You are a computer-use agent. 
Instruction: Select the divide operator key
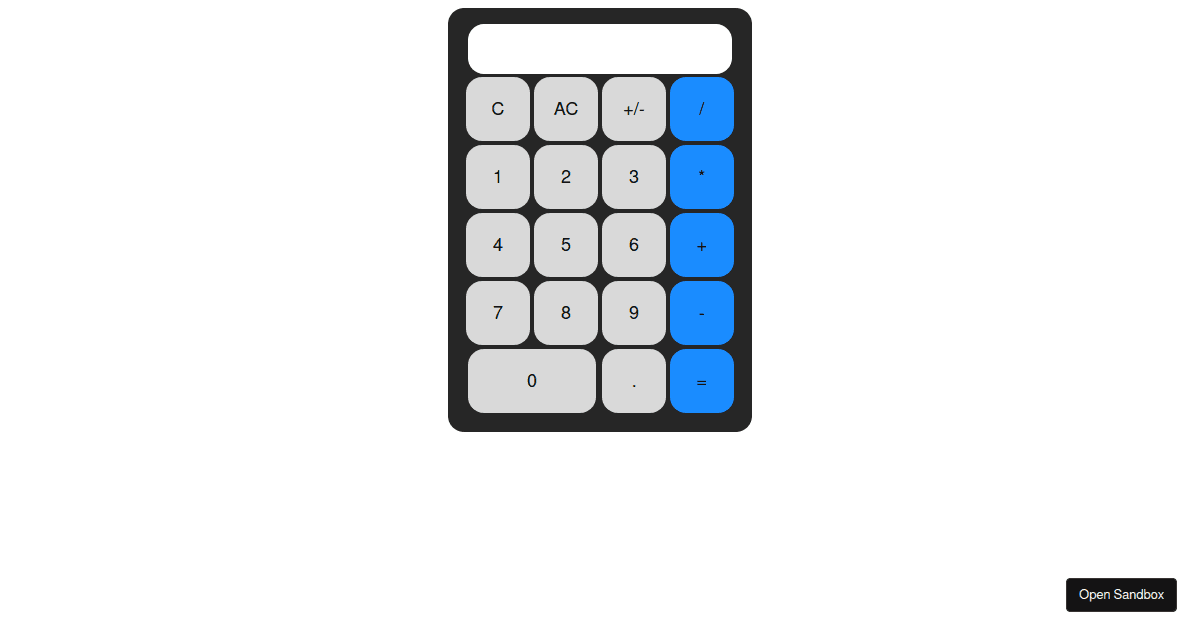(x=702, y=109)
